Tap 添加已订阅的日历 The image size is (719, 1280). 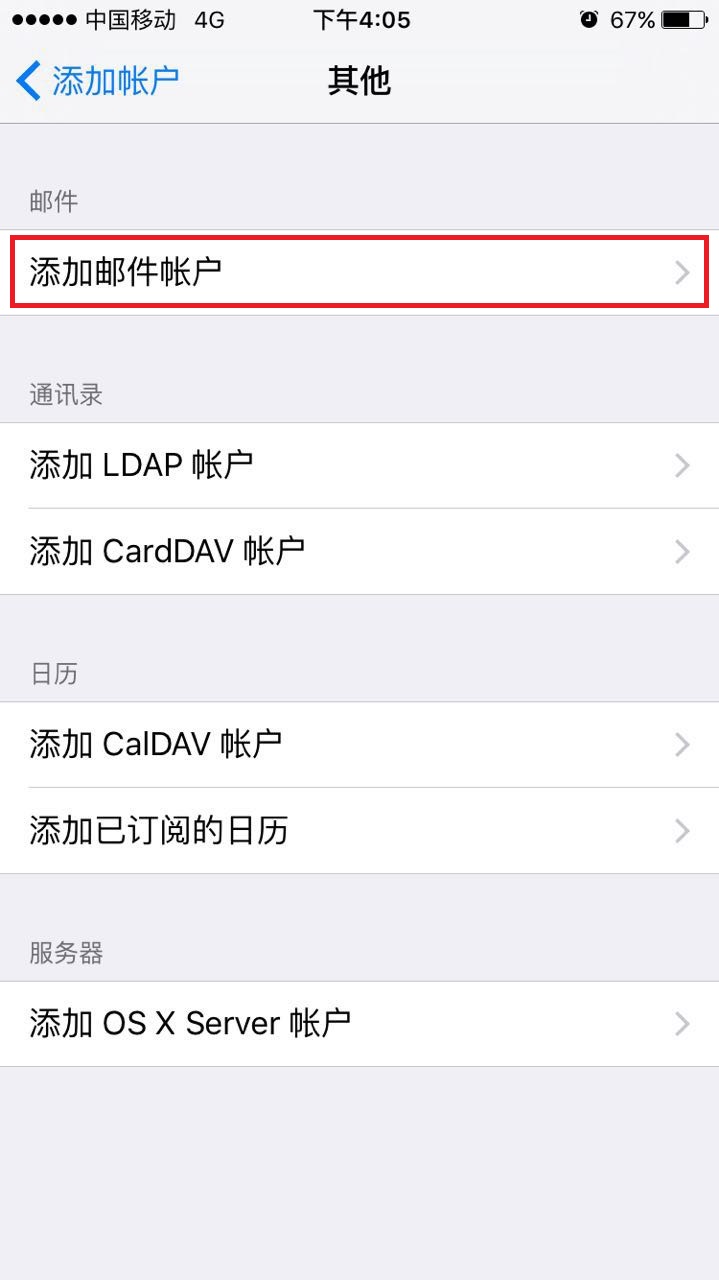[359, 830]
